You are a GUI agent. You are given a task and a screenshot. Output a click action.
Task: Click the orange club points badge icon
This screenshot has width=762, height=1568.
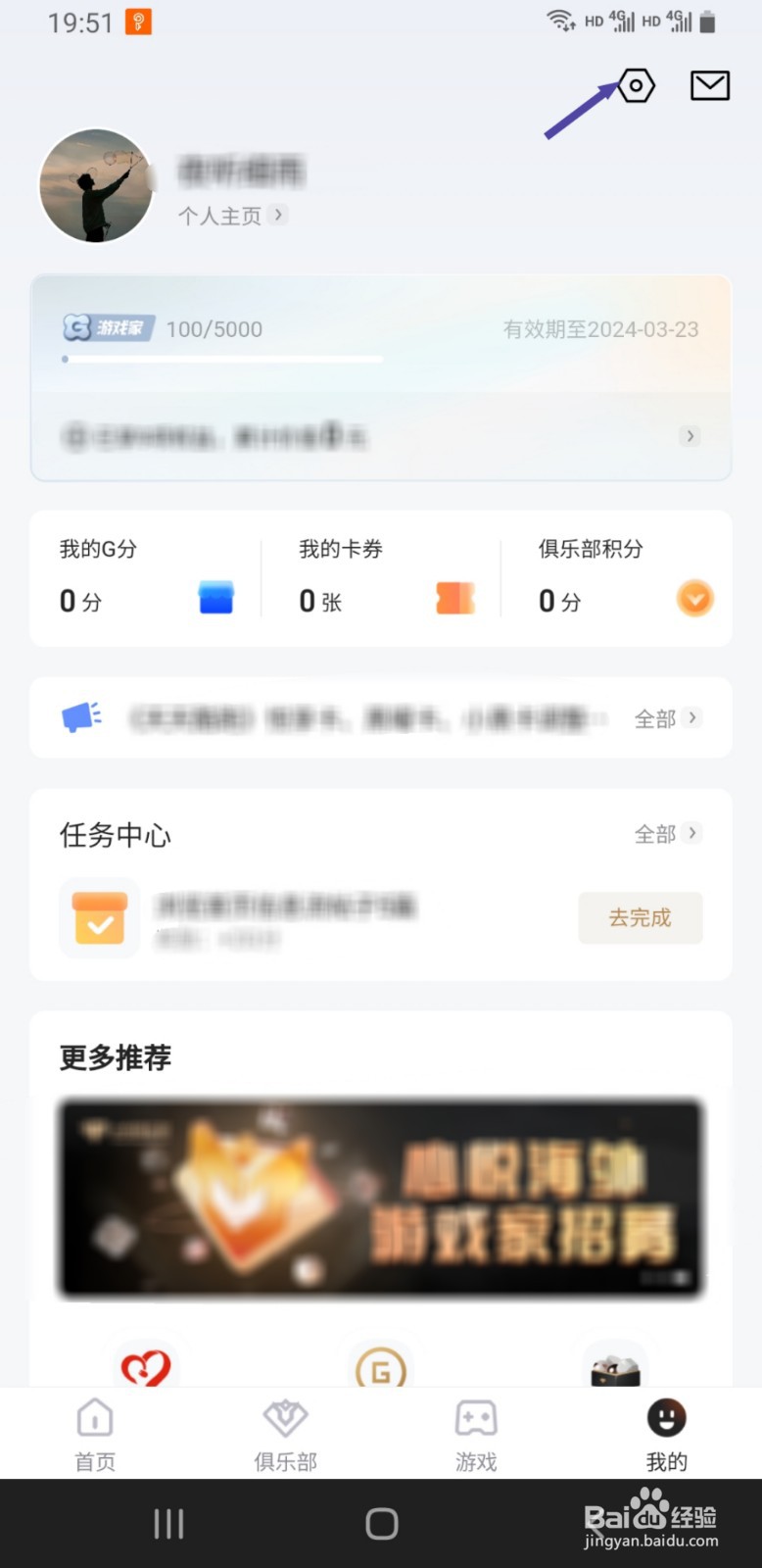pos(695,598)
